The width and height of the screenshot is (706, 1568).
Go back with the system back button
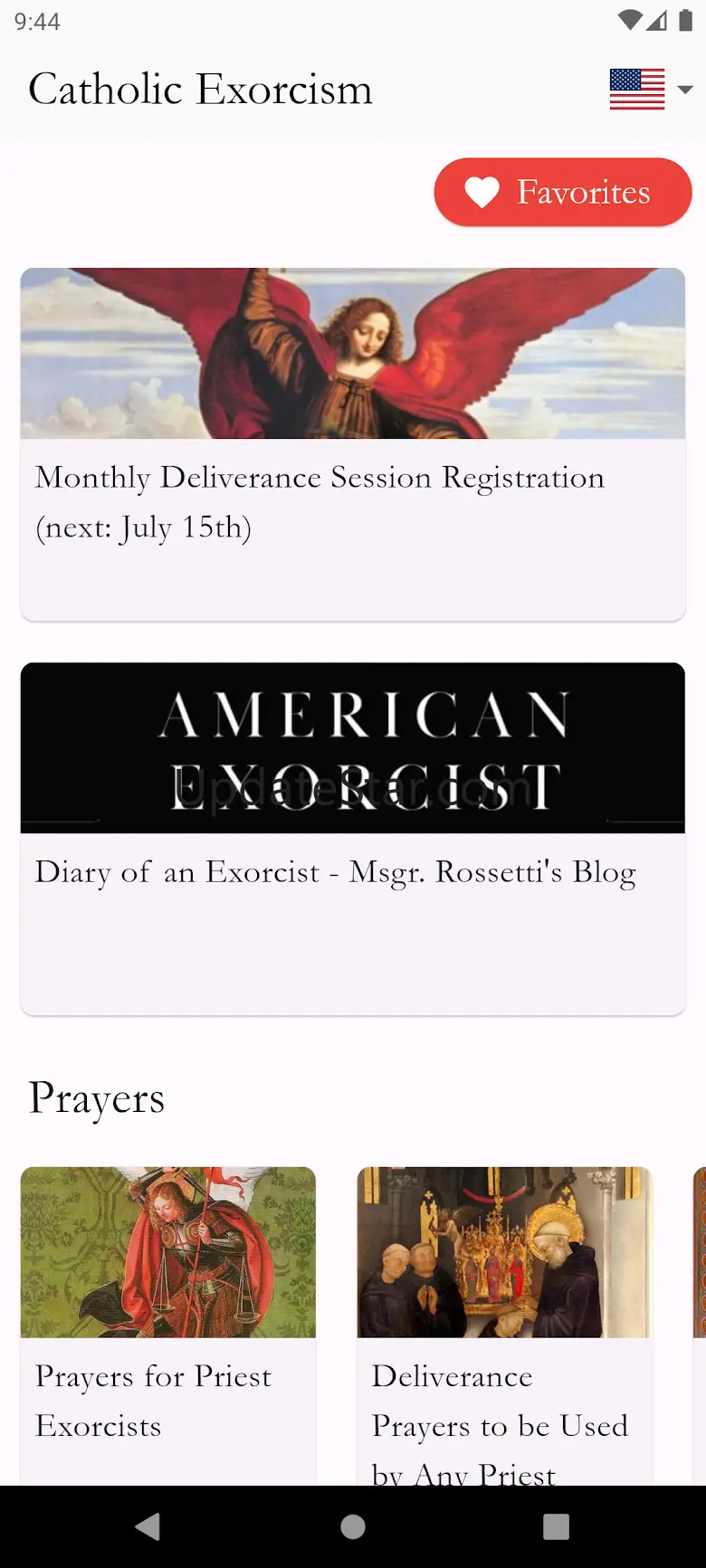pyautogui.click(x=148, y=1526)
